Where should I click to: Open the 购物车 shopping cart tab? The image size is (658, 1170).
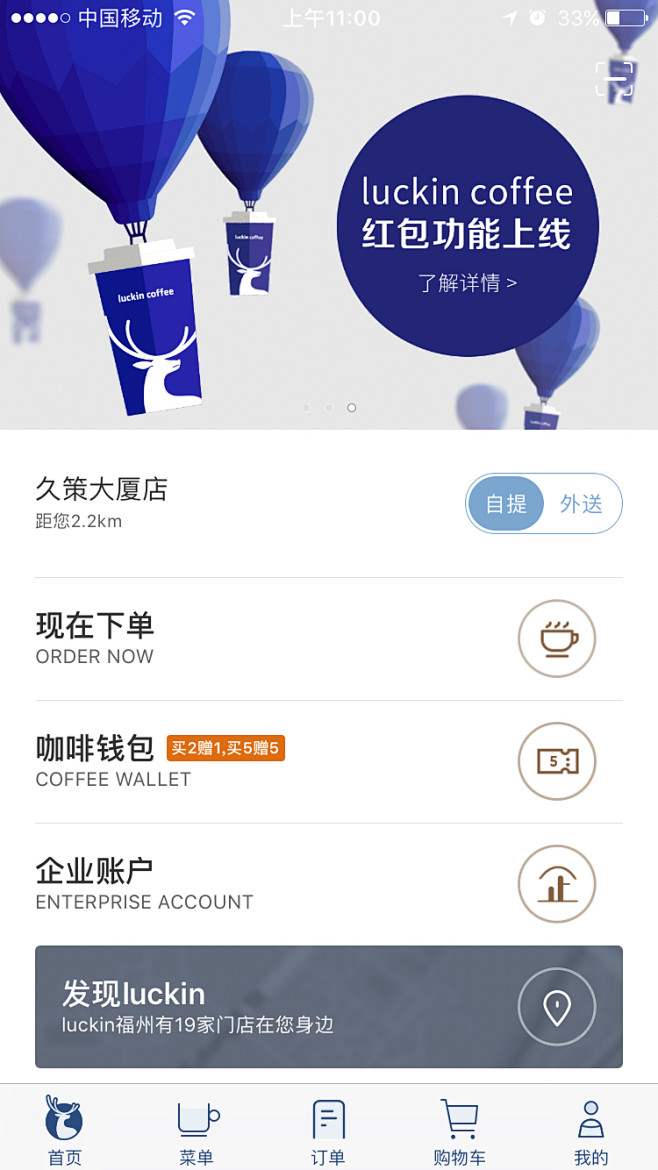(460, 1129)
